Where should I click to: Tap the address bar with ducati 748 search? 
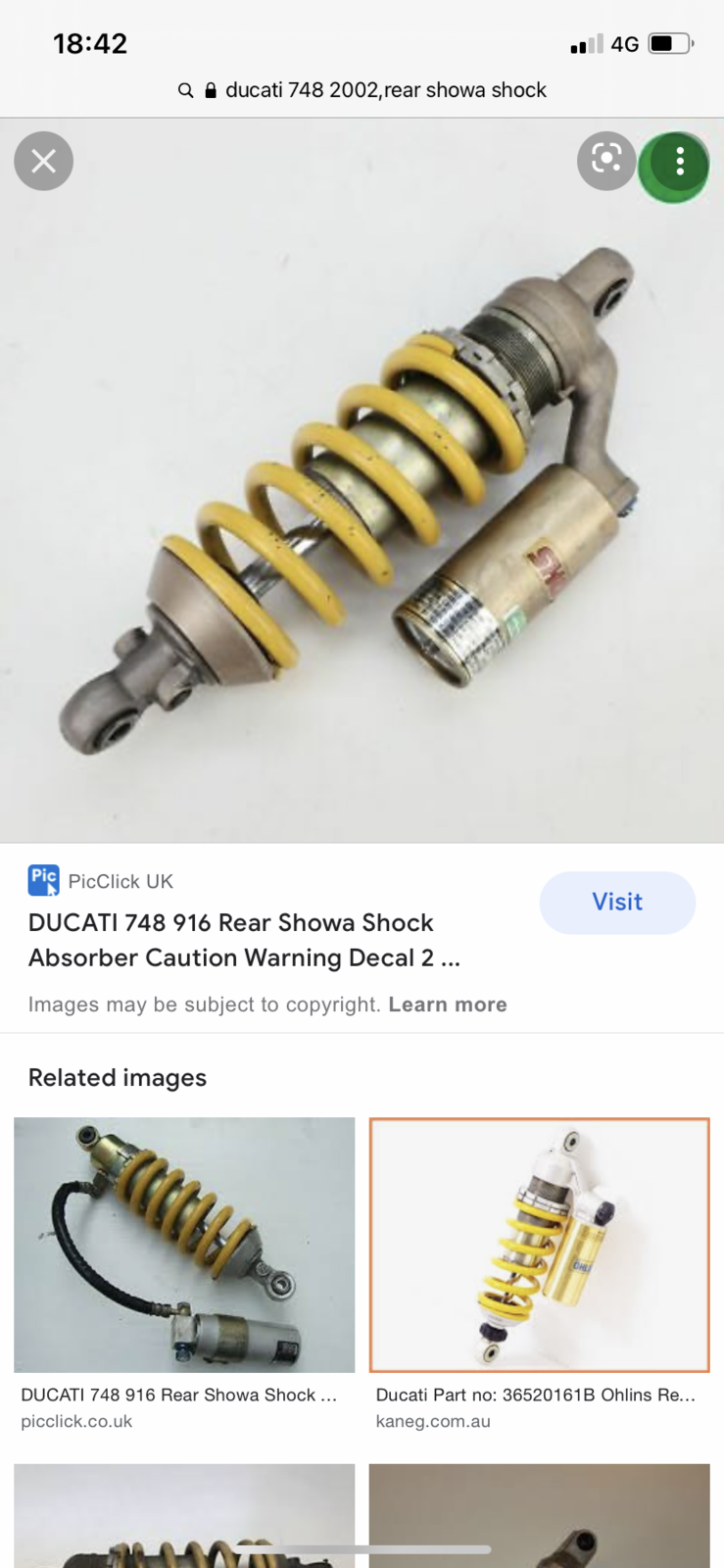coord(362,90)
